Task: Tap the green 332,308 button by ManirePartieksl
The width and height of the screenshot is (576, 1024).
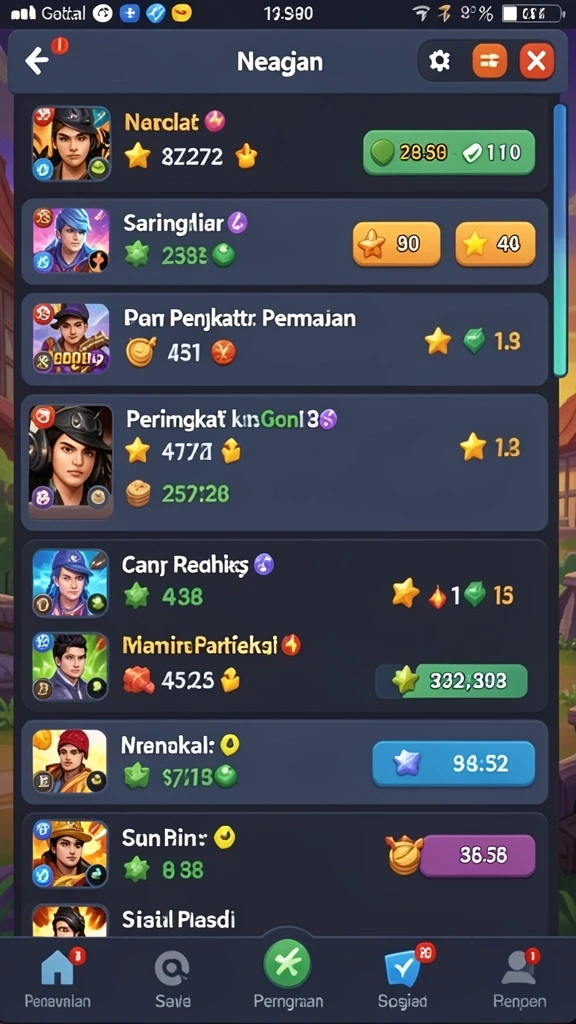Action: (452, 681)
